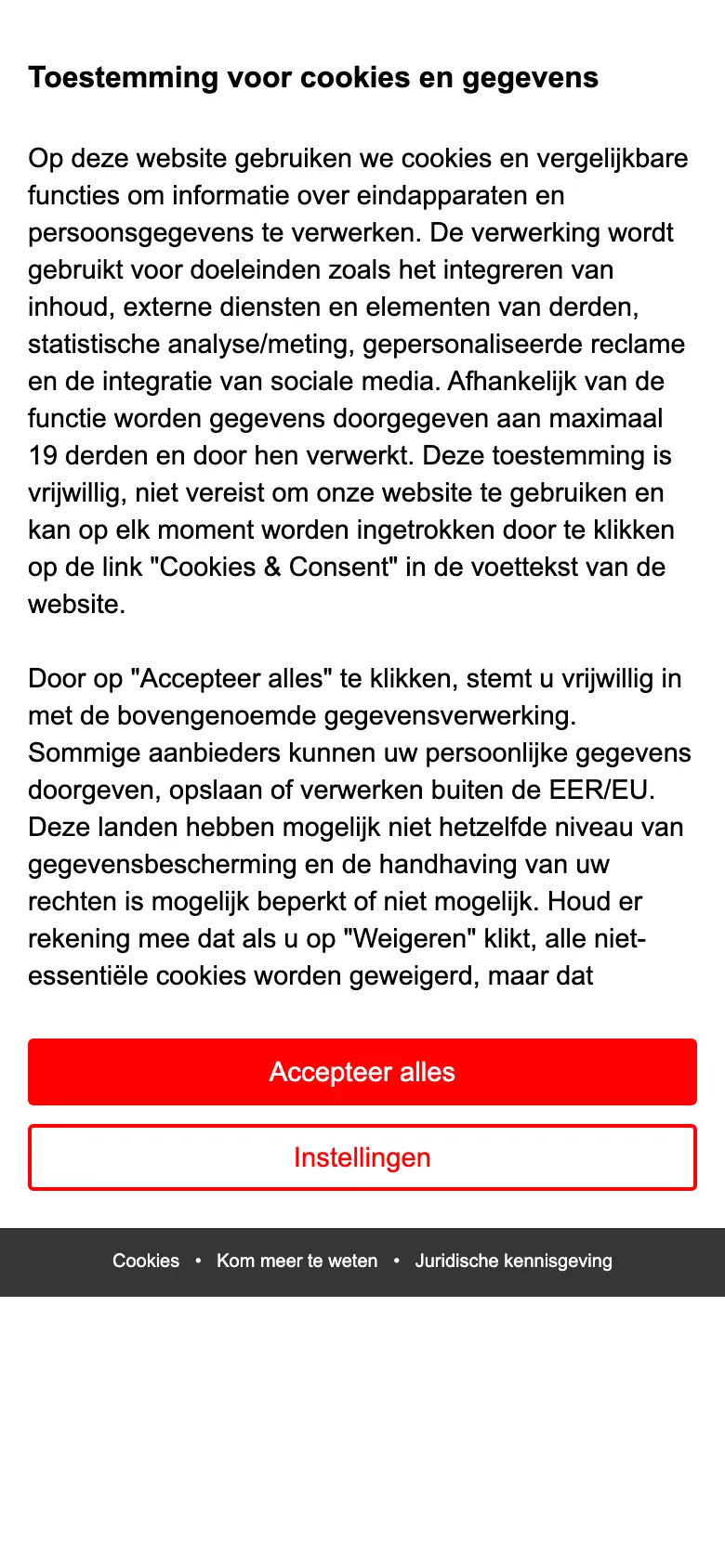Follow the Kom meer te weten link
Image resolution: width=725 pixels, height=1568 pixels.
(x=297, y=1261)
